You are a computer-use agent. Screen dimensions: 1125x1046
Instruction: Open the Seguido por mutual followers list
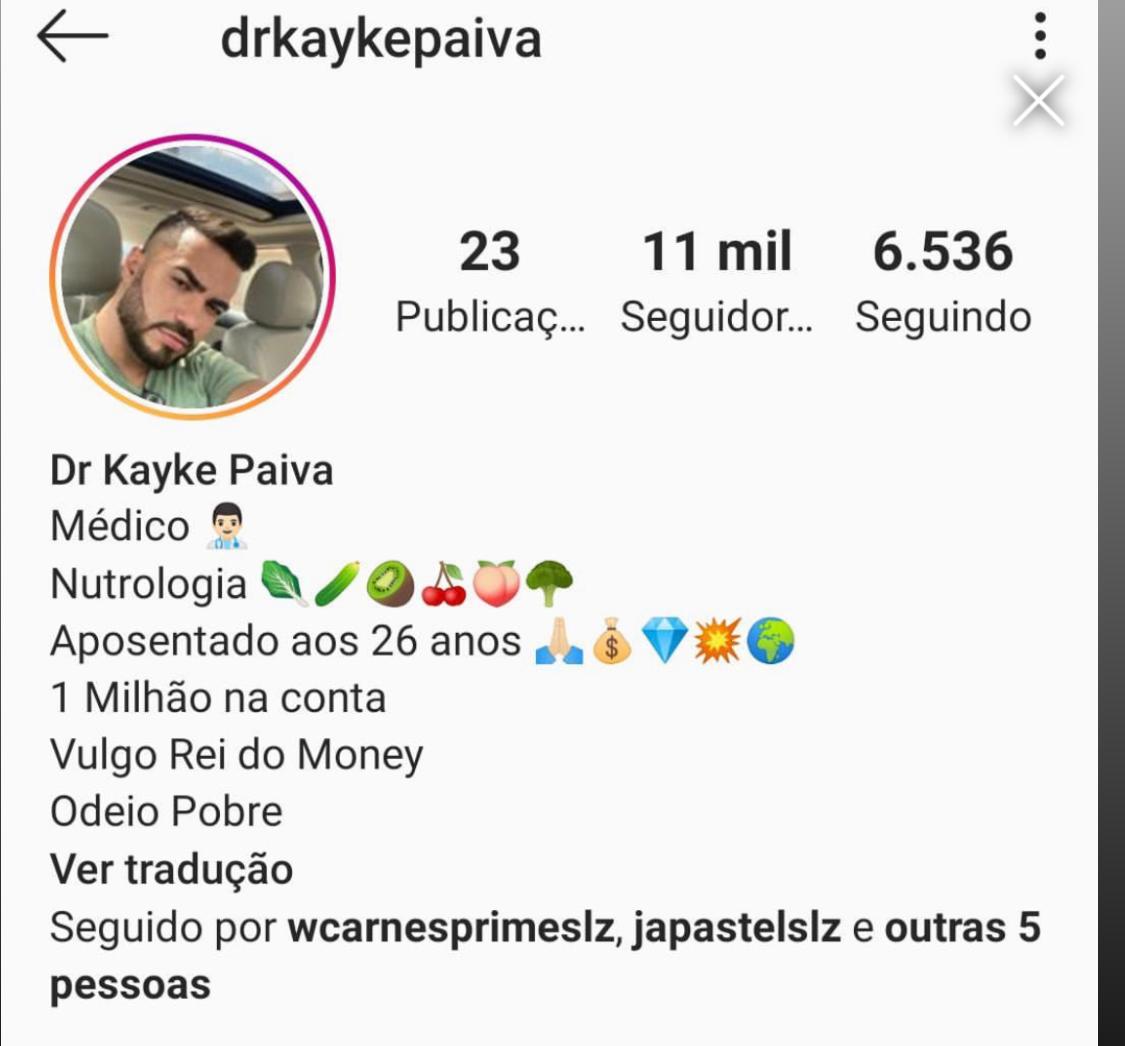coord(545,955)
